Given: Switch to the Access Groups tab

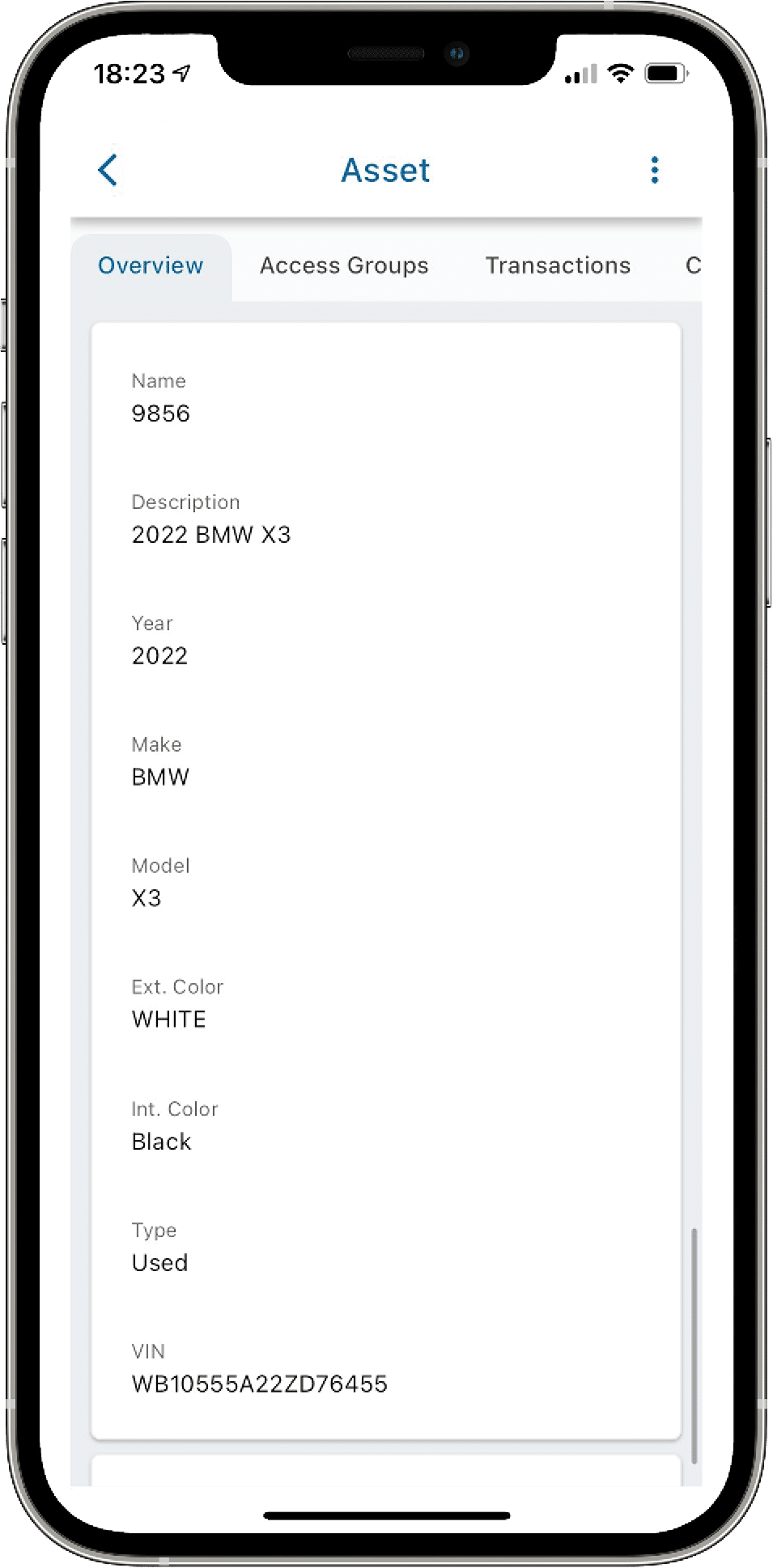Looking at the screenshot, I should 344,265.
